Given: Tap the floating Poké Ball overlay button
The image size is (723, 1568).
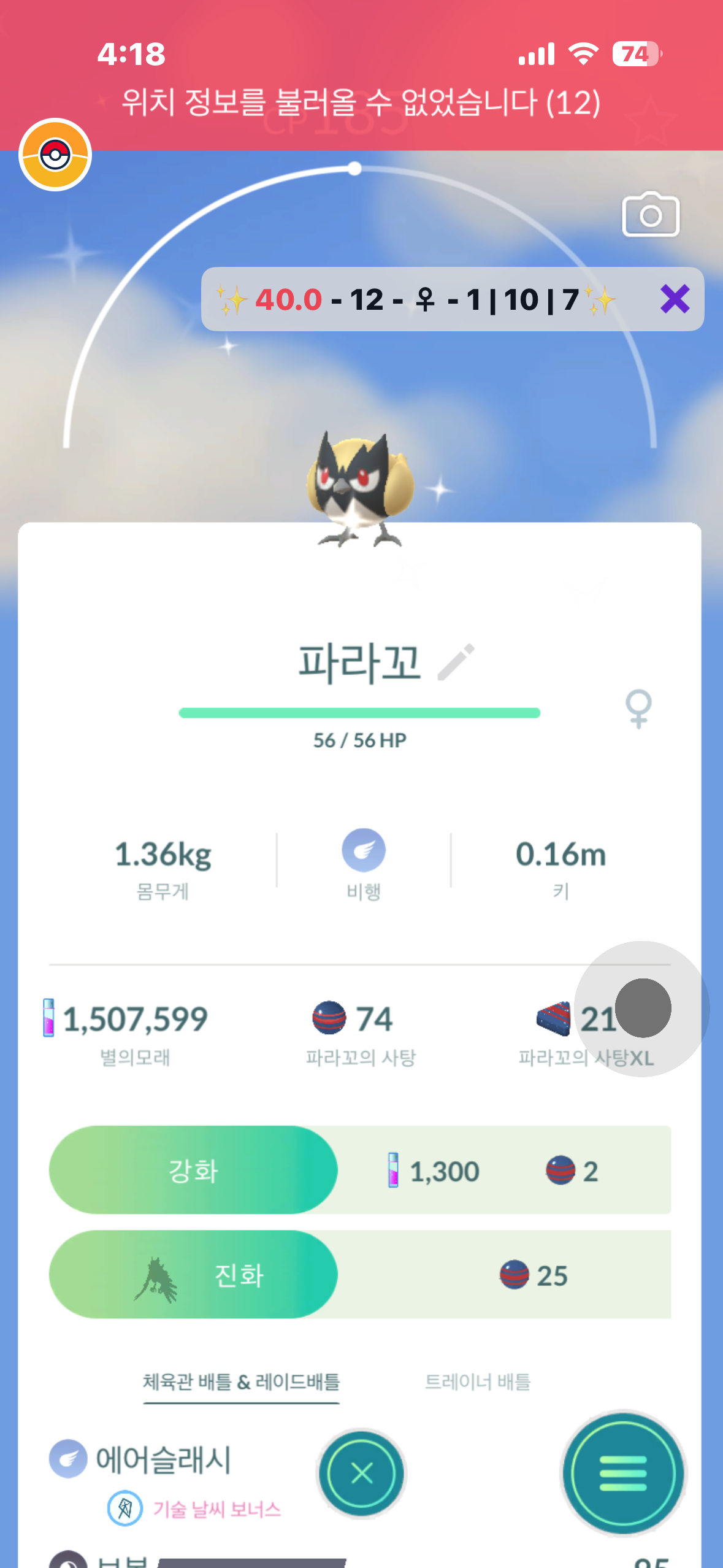Looking at the screenshot, I should pyautogui.click(x=55, y=155).
